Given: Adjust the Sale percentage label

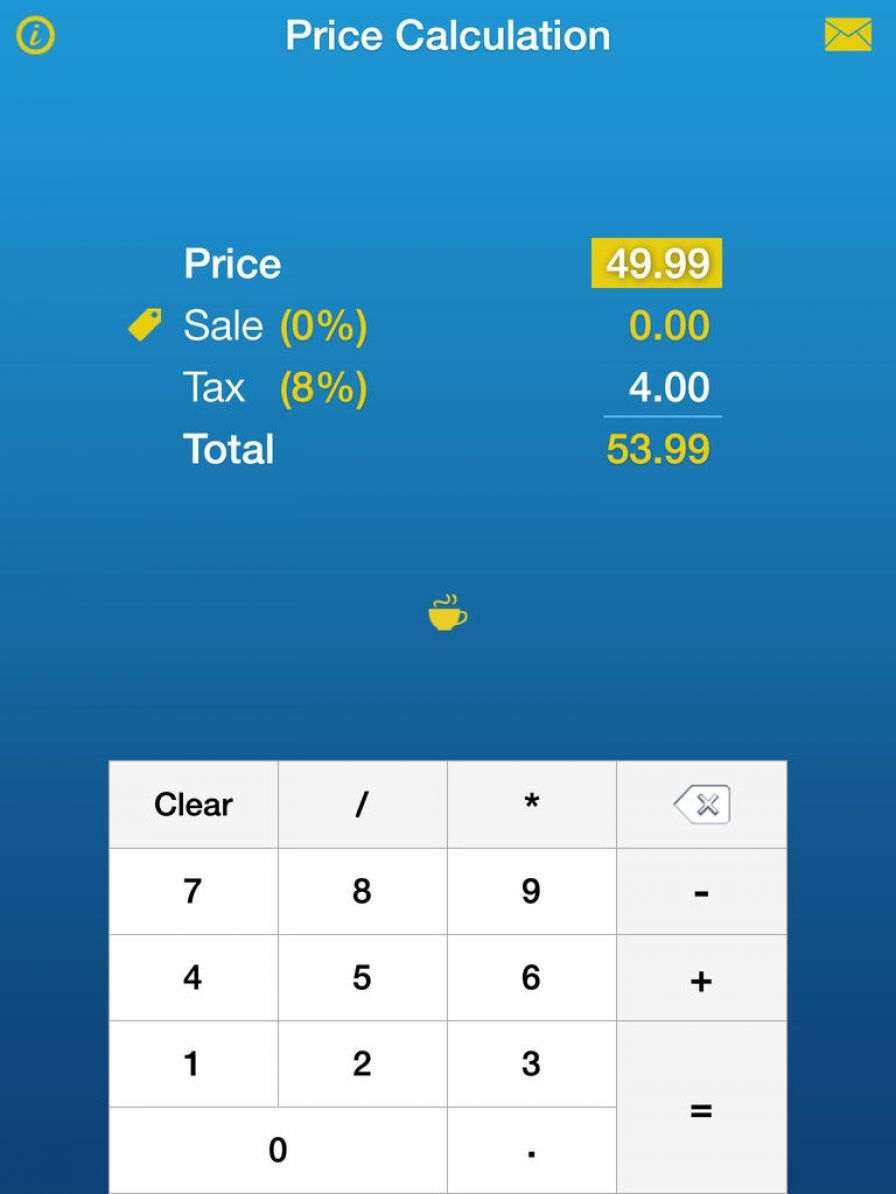Looking at the screenshot, I should point(322,325).
